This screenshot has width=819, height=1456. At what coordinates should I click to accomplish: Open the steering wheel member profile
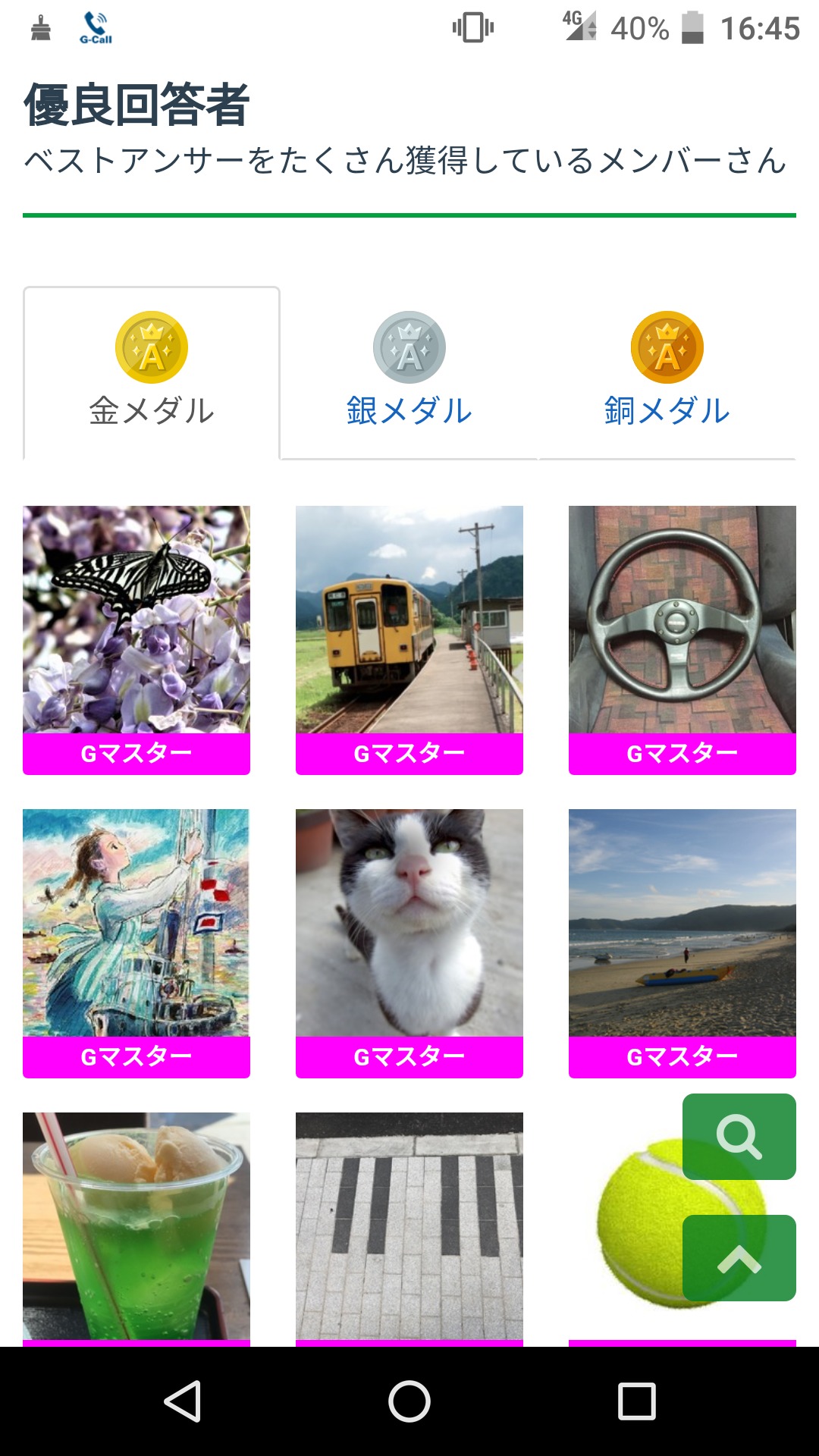coord(682,620)
